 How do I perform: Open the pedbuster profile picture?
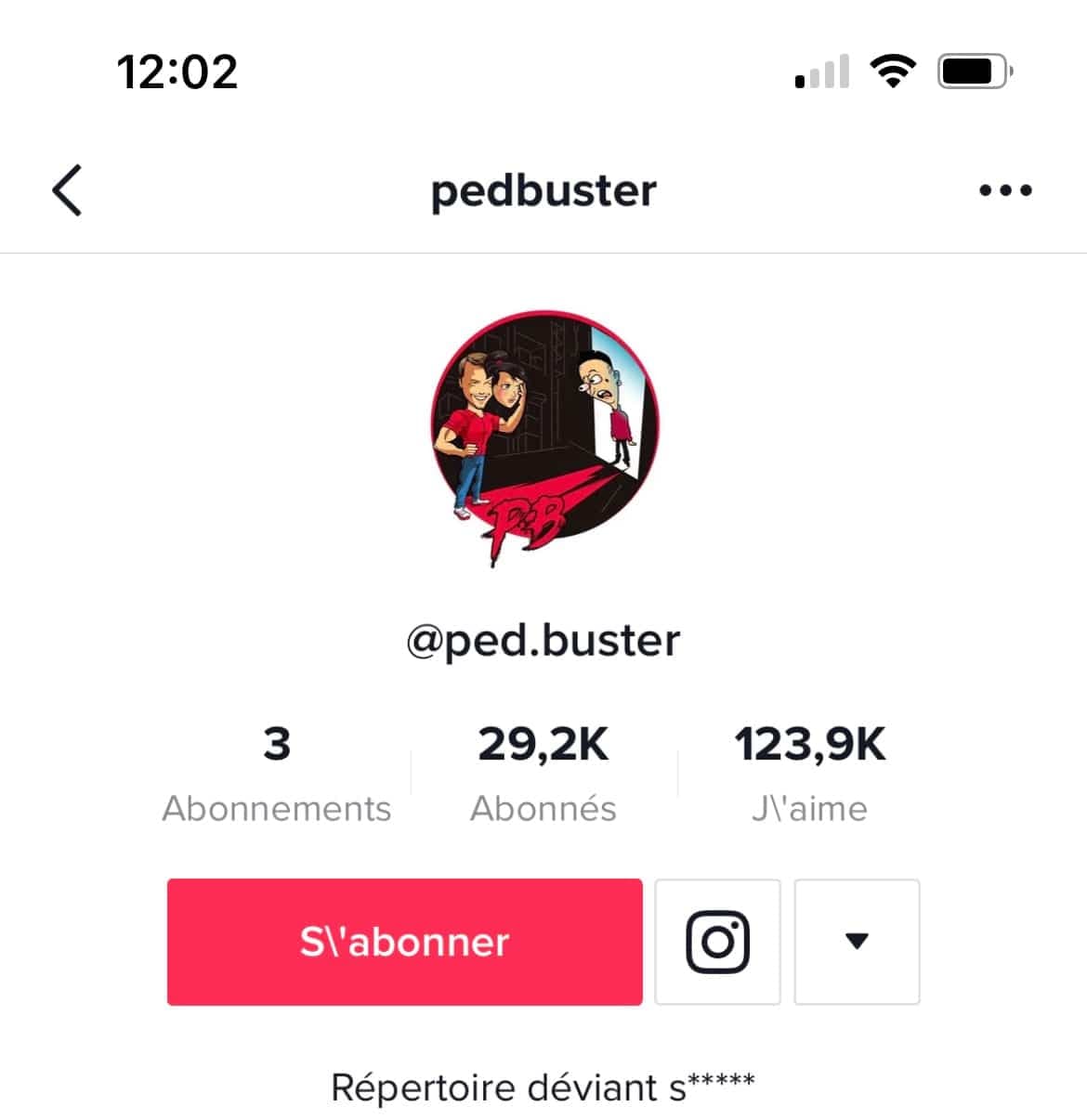543,430
